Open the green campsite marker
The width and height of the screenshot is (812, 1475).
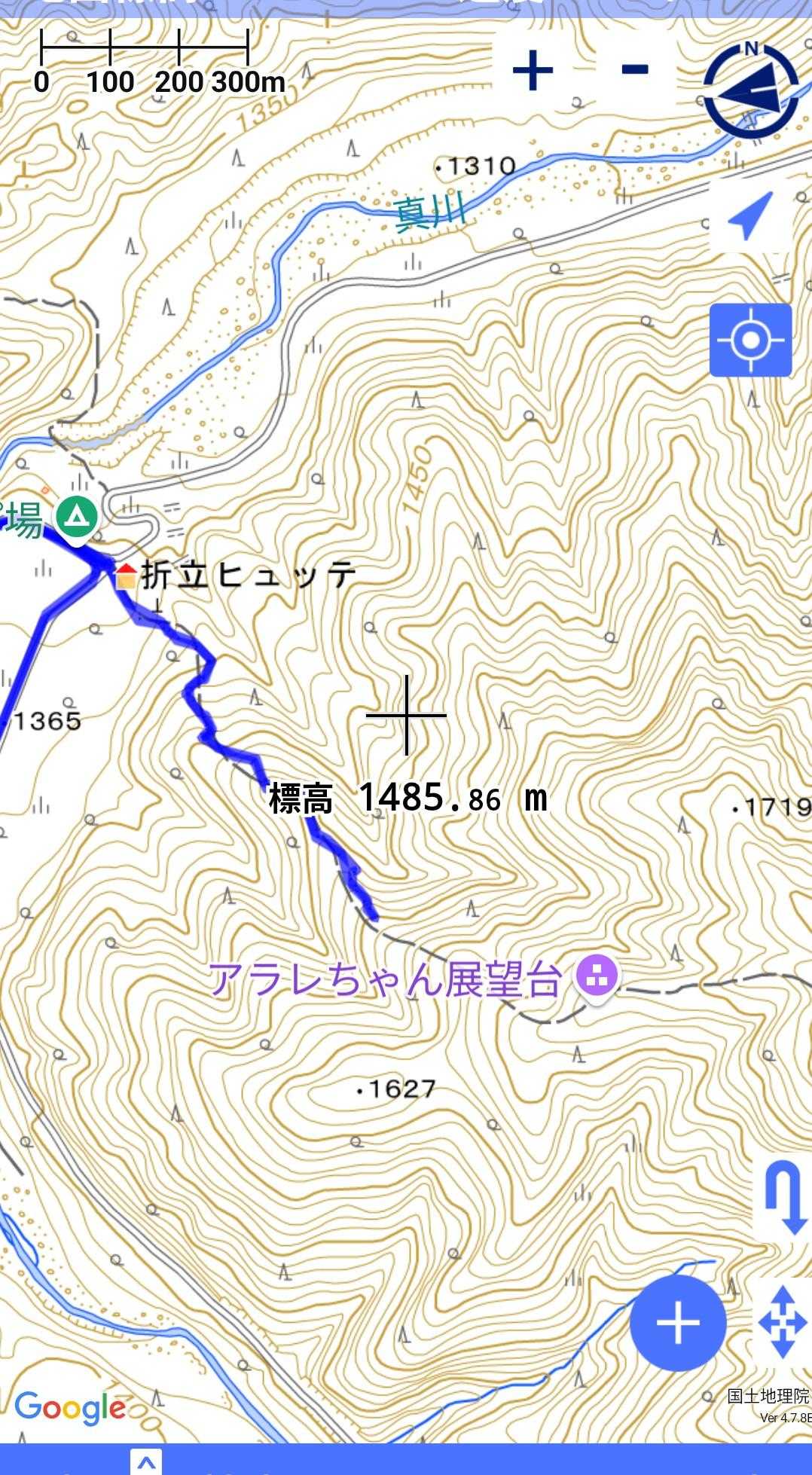77,518
